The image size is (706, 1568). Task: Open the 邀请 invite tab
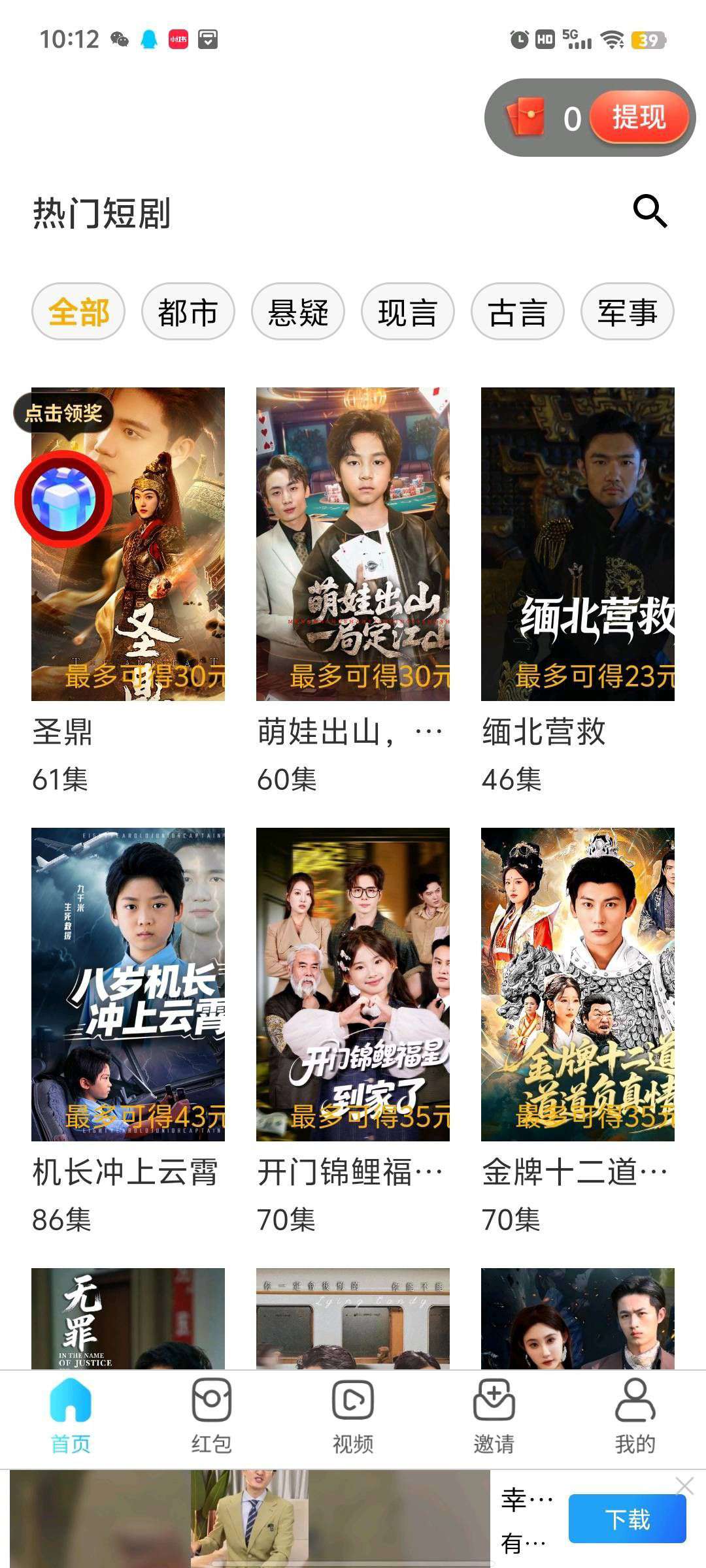(494, 1415)
